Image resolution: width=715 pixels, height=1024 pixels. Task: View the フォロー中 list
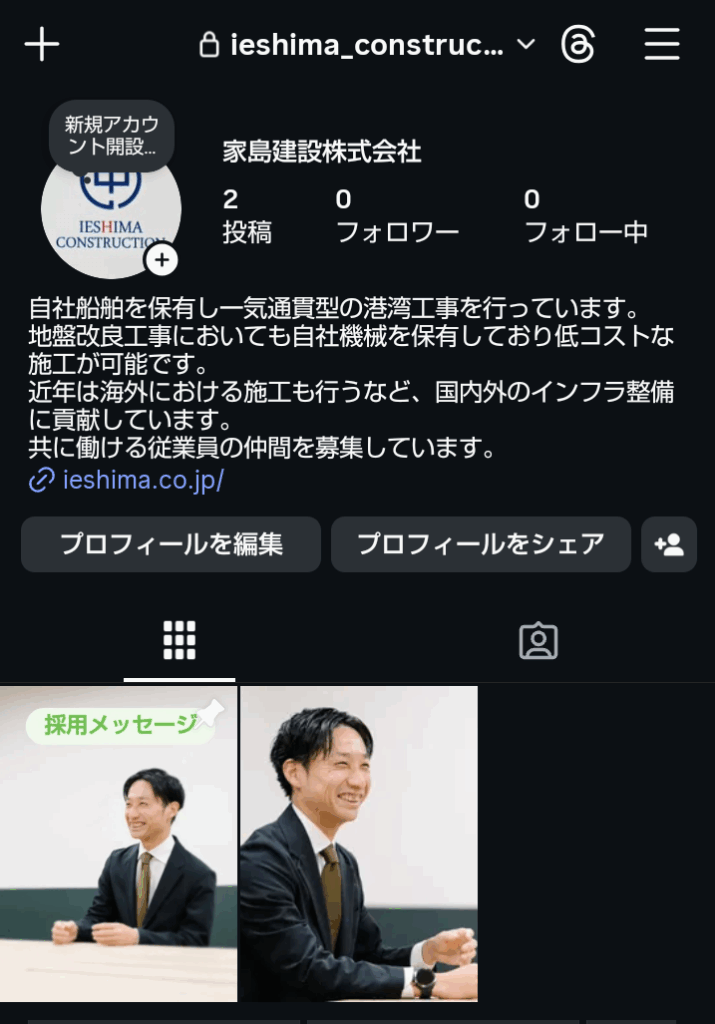coord(586,217)
